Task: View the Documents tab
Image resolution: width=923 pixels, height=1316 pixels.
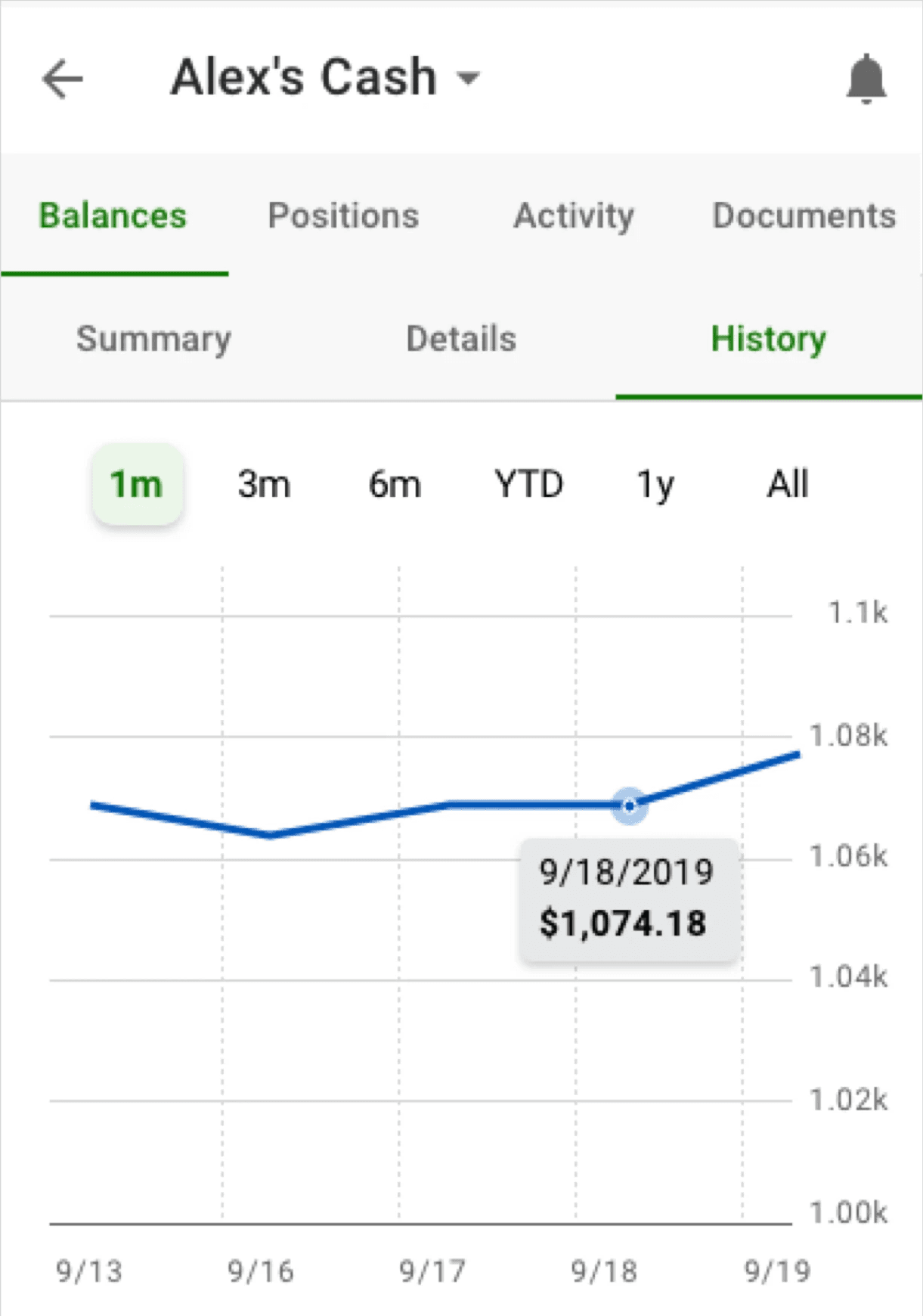Action: point(804,216)
